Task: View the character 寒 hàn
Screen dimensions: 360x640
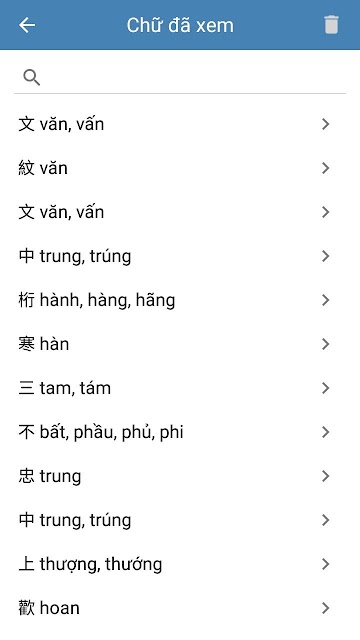Action: click(x=180, y=344)
